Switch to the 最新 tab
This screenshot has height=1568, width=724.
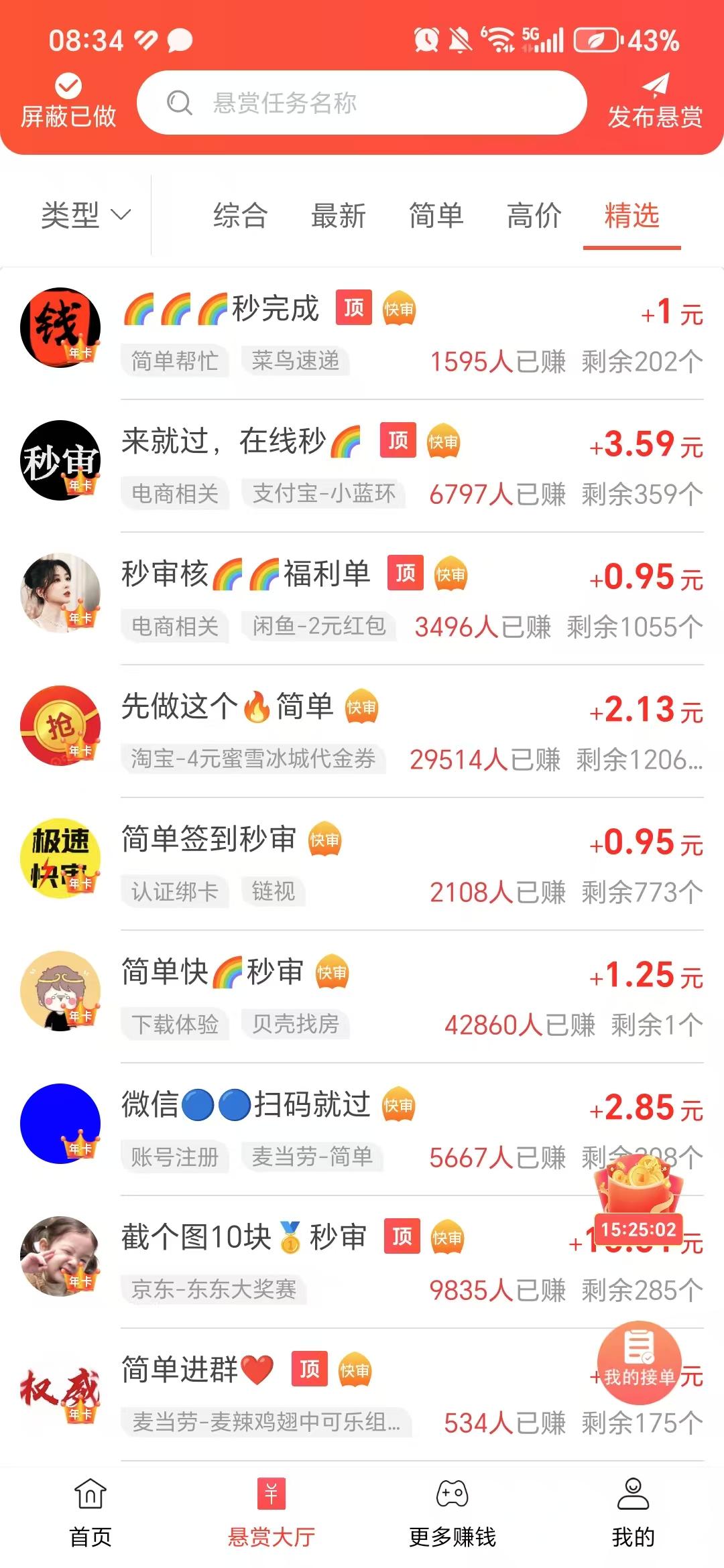(338, 216)
